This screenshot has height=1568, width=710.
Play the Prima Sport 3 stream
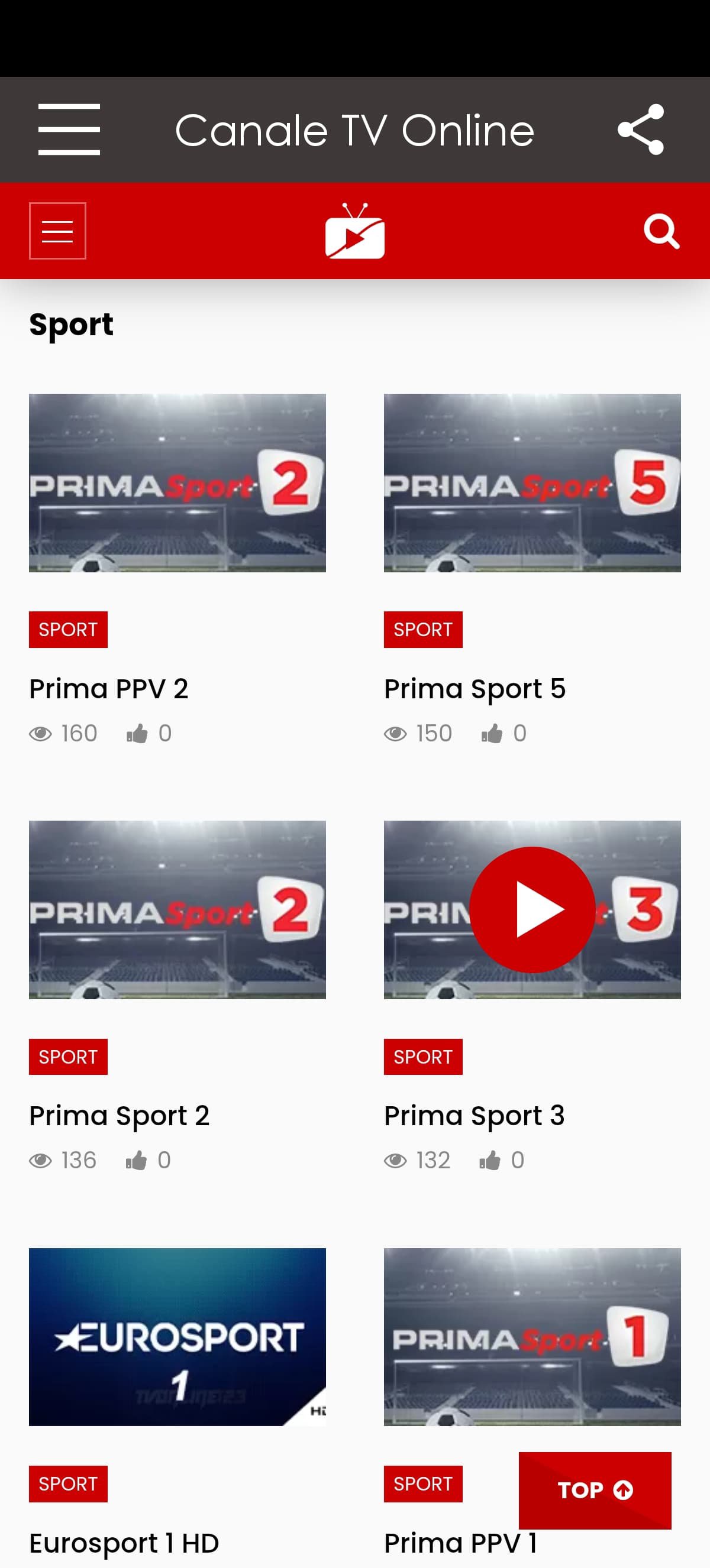click(x=532, y=909)
